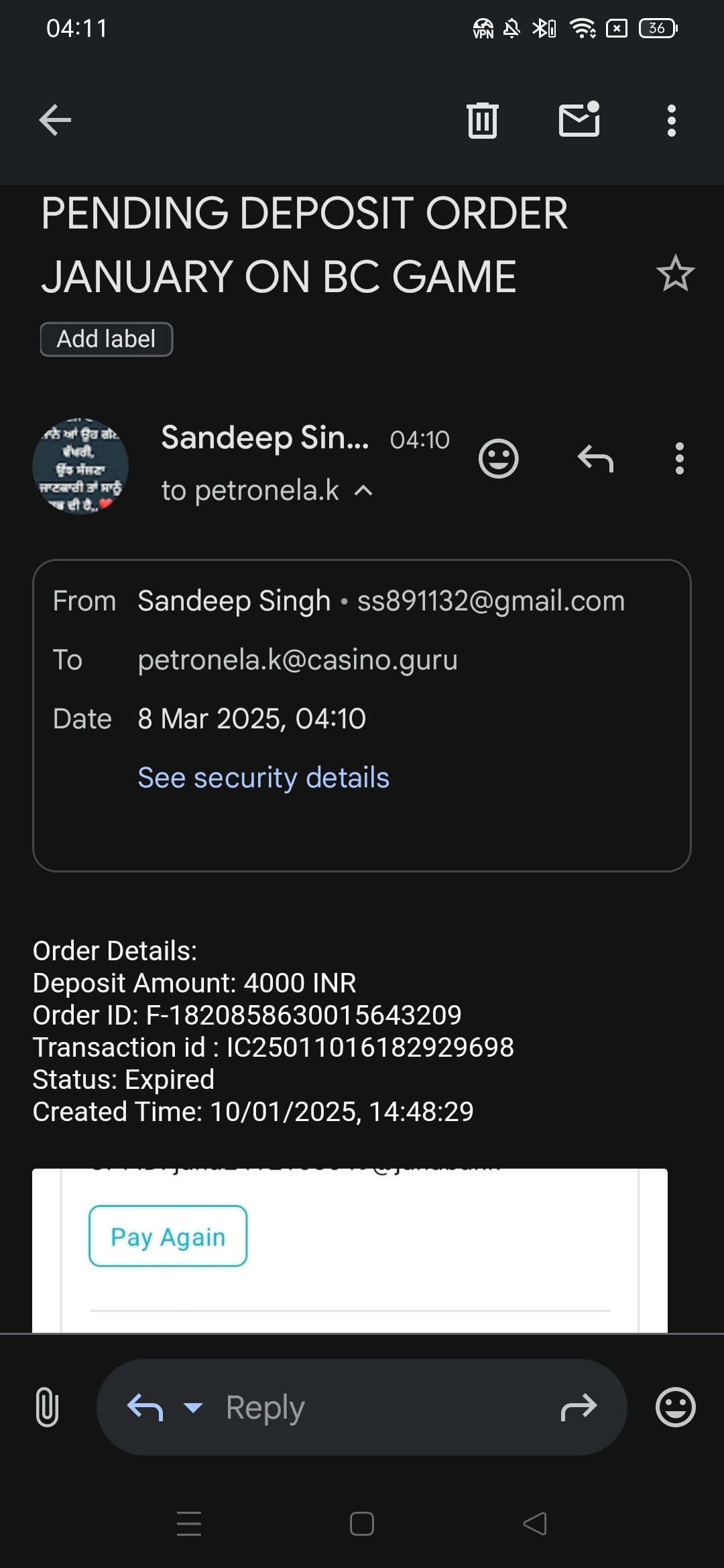The image size is (724, 1568).
Task: Open the top overflow menu
Action: point(671,121)
